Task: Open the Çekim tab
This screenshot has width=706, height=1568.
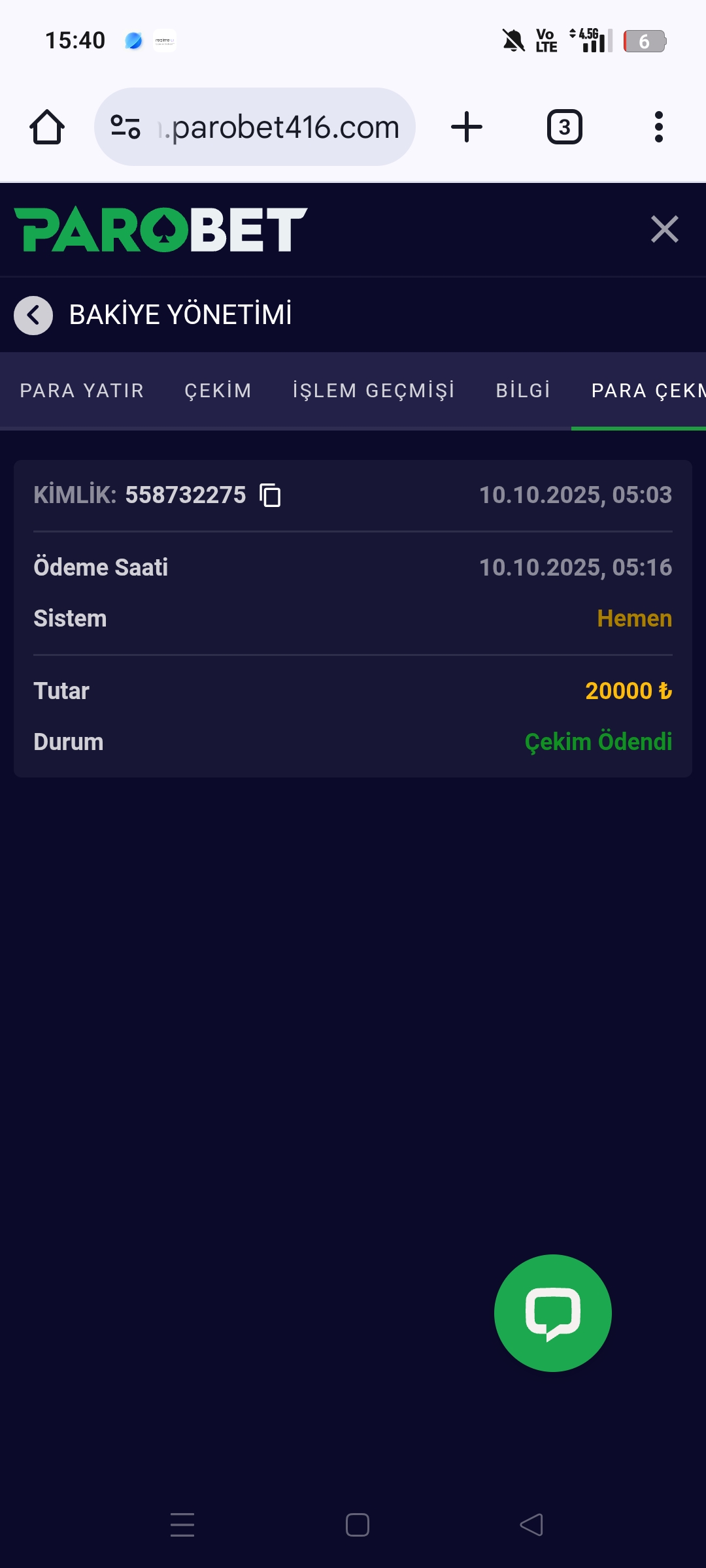Action: 218,391
